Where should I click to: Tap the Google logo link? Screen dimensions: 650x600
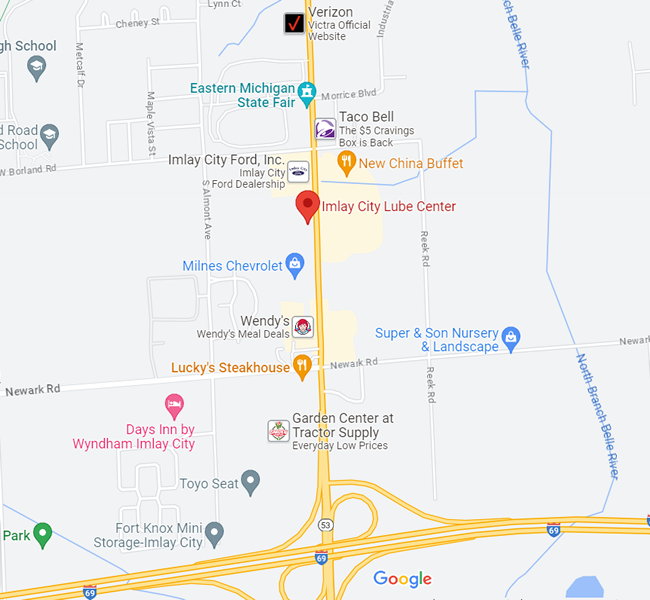coord(402,579)
